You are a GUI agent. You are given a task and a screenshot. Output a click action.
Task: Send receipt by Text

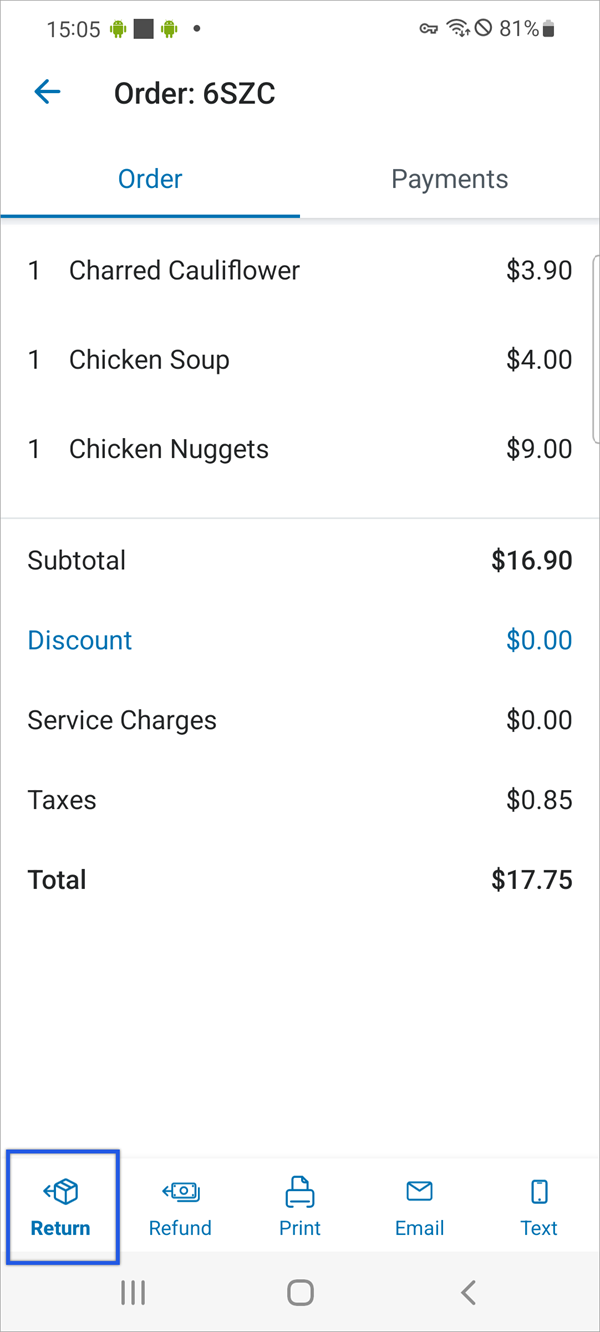pos(539,1206)
